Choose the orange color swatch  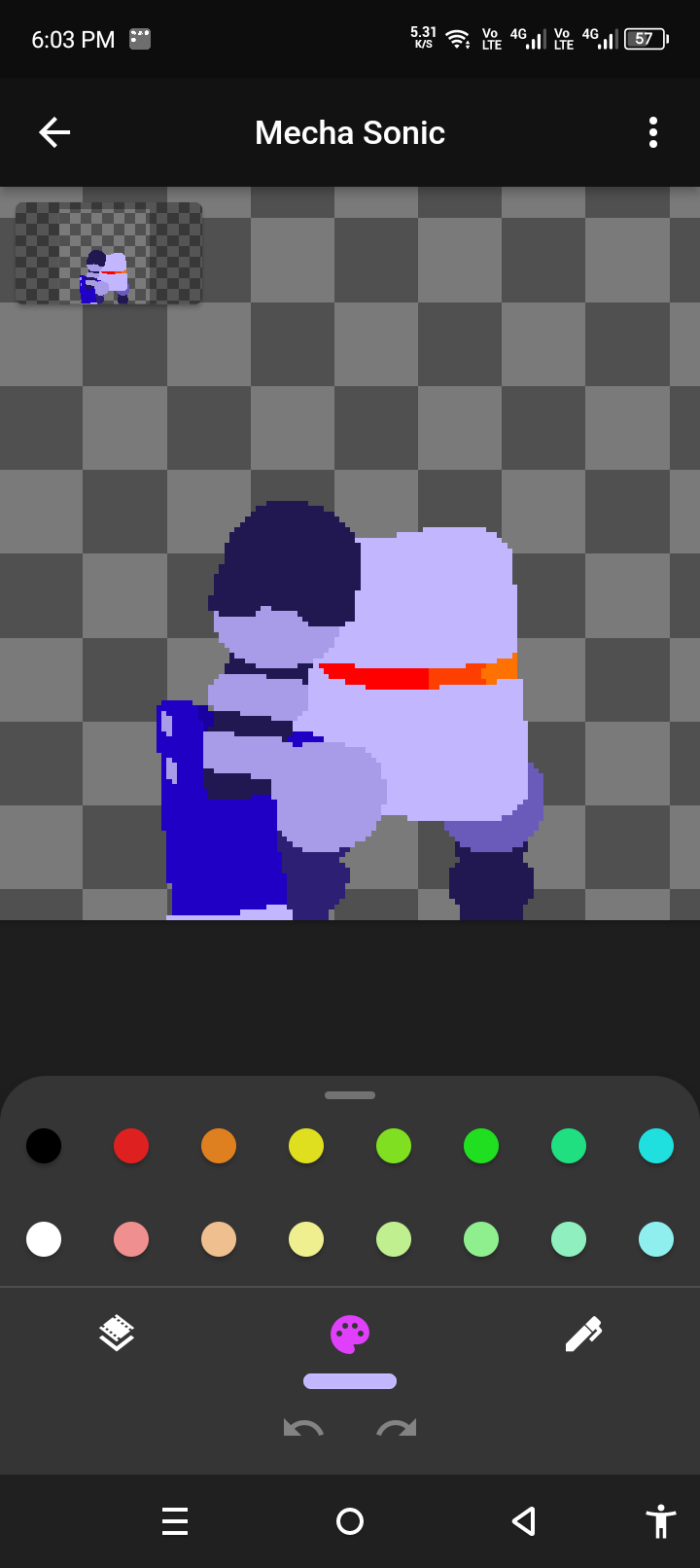(219, 1146)
